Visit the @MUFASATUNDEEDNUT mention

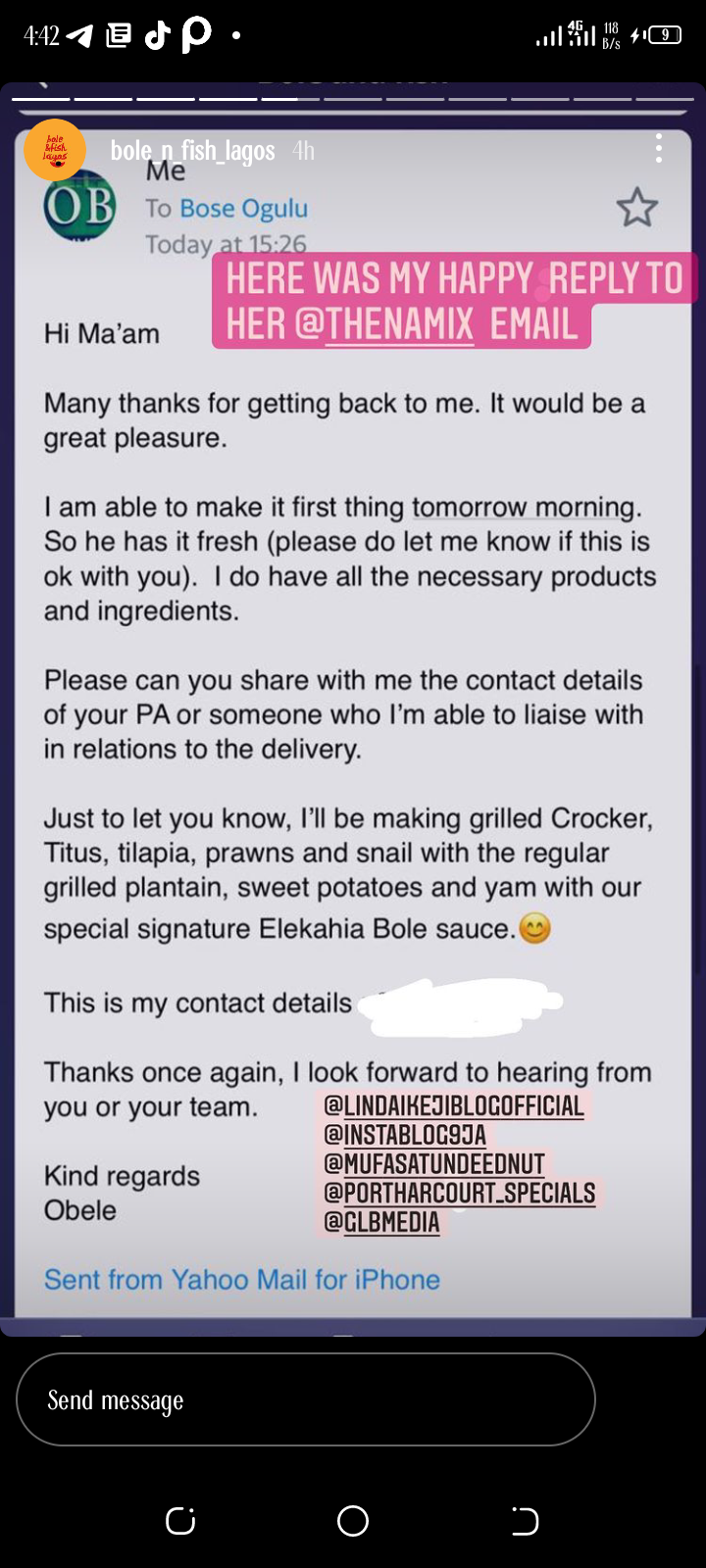pyautogui.click(x=434, y=1164)
